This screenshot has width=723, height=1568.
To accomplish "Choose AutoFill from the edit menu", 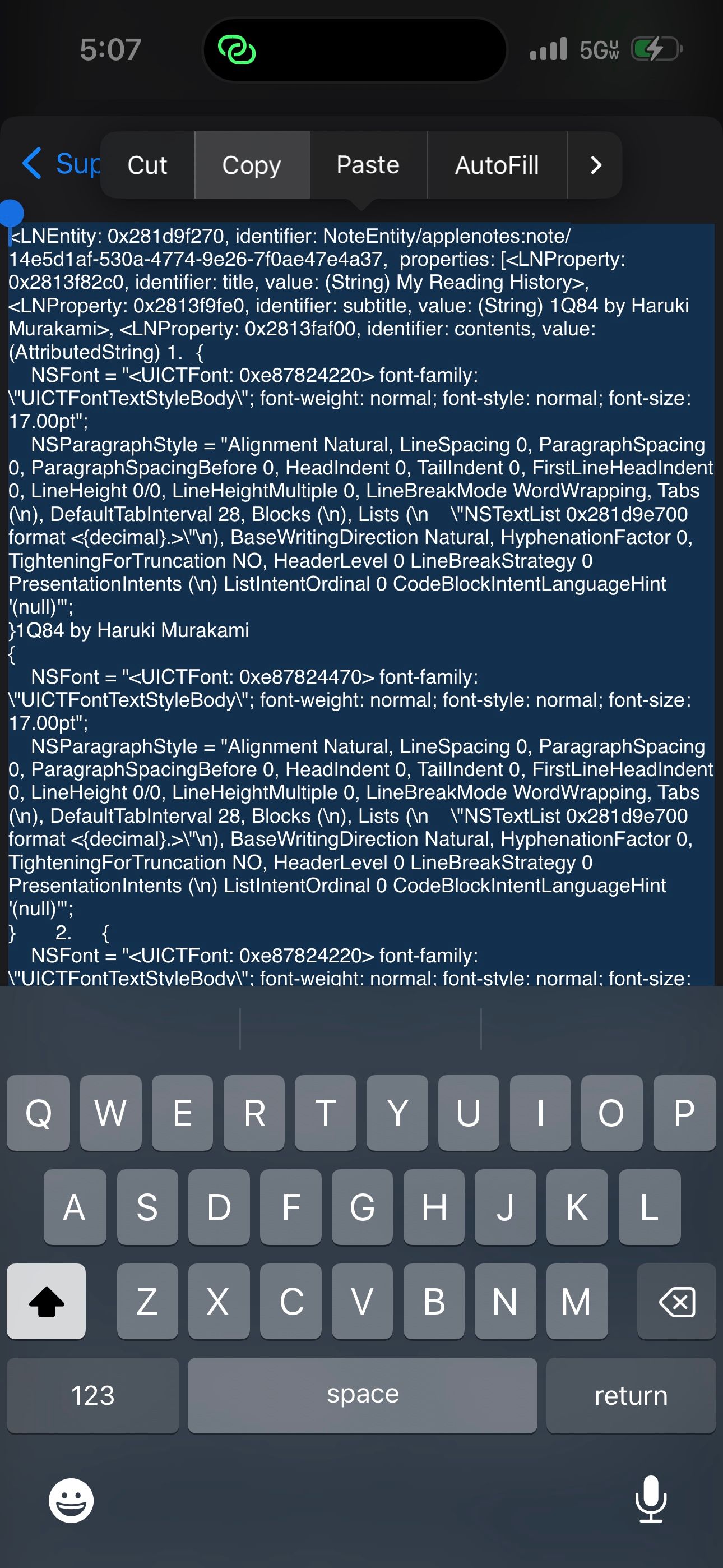I will tap(497, 165).
